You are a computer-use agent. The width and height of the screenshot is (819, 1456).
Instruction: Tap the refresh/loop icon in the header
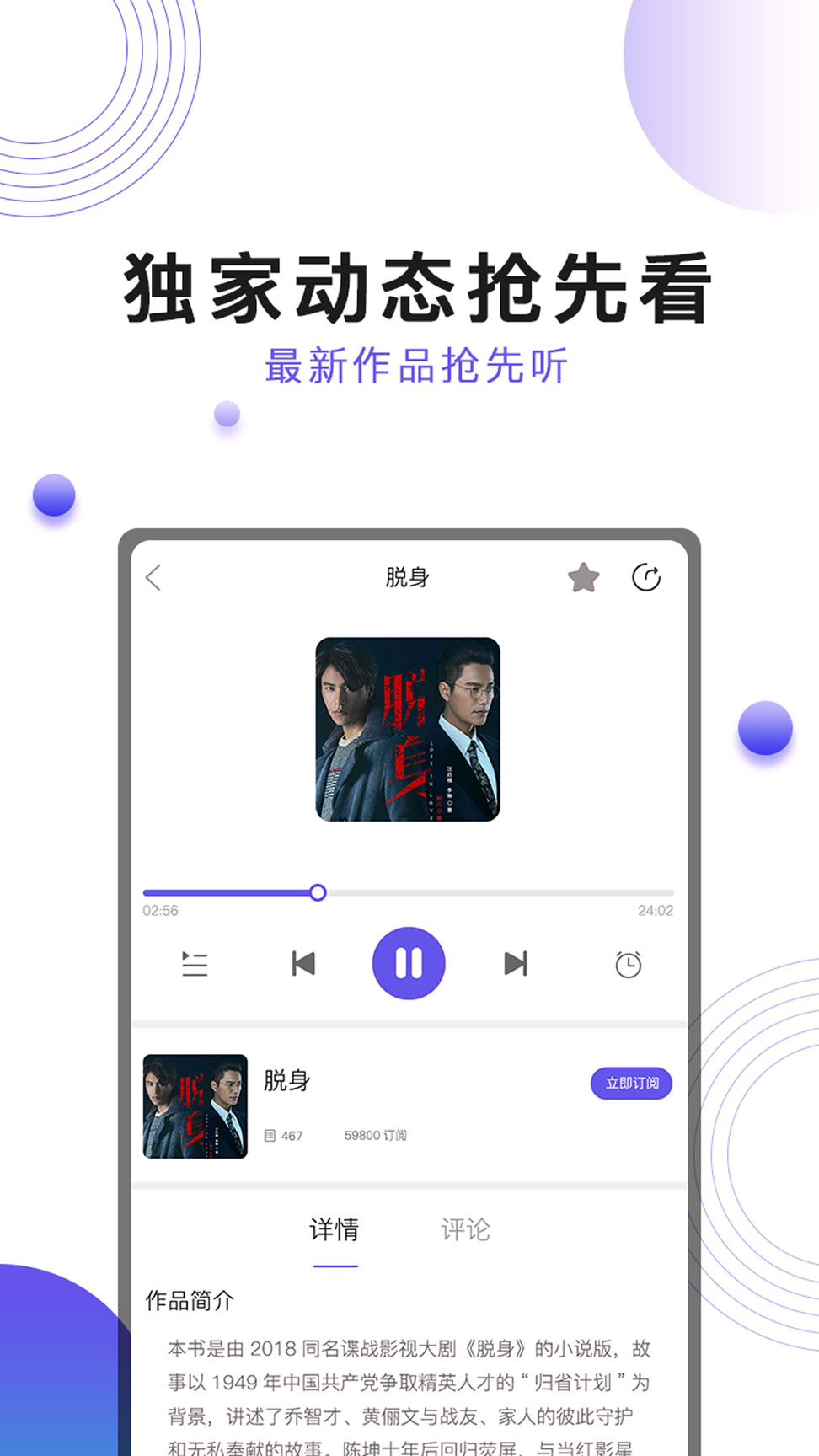coord(647,577)
